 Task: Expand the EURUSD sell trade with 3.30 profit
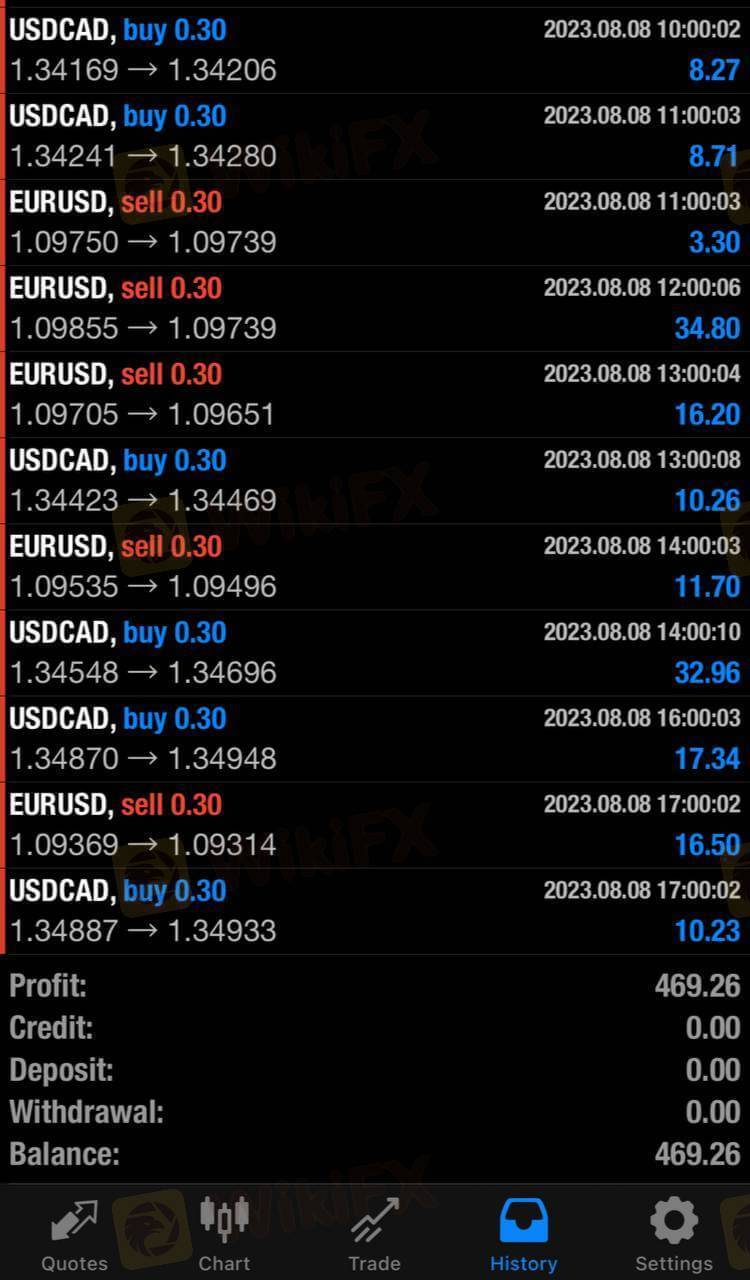coord(375,222)
